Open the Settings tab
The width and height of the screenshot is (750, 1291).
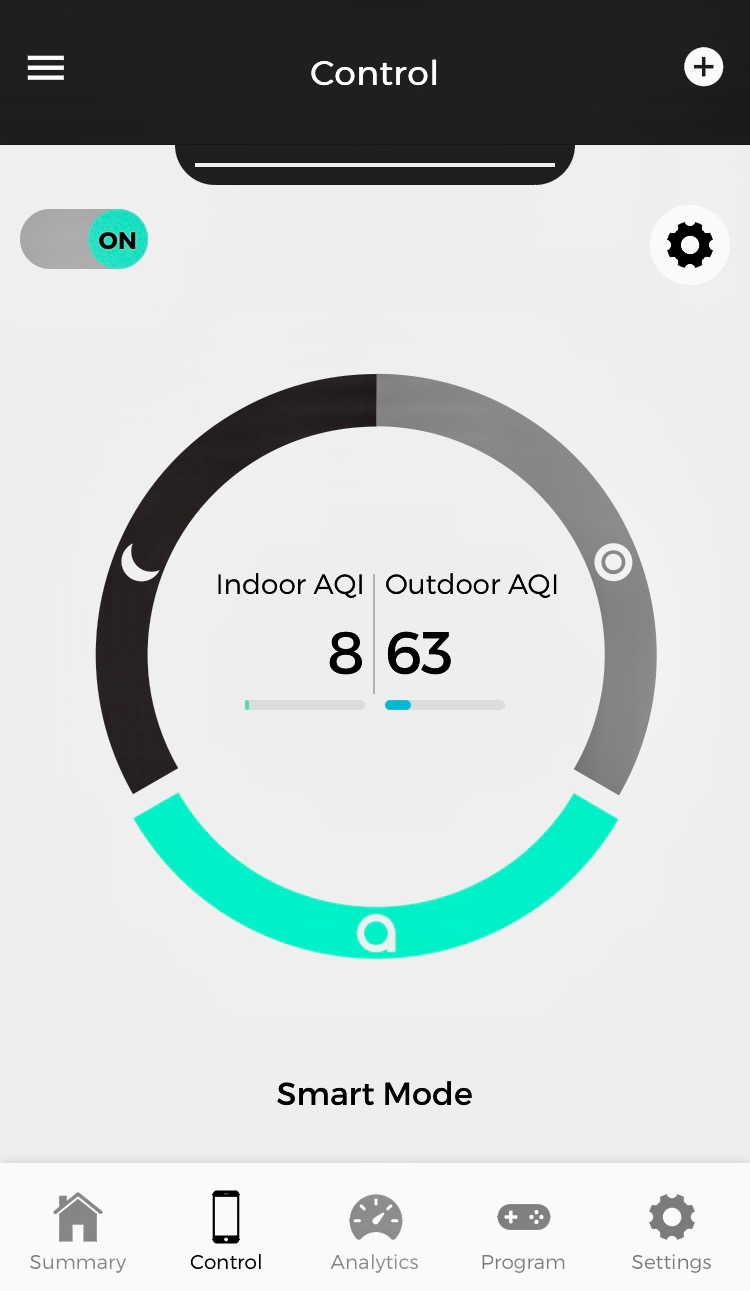pos(671,1232)
